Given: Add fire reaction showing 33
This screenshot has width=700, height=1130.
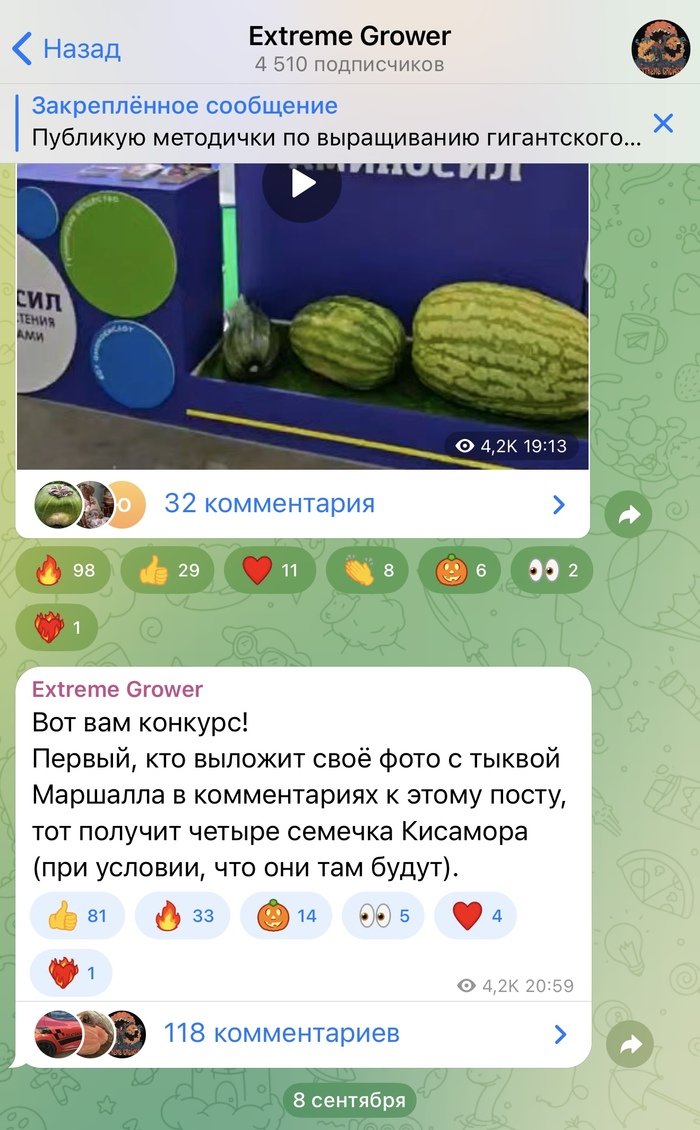Looking at the screenshot, I should coord(182,915).
